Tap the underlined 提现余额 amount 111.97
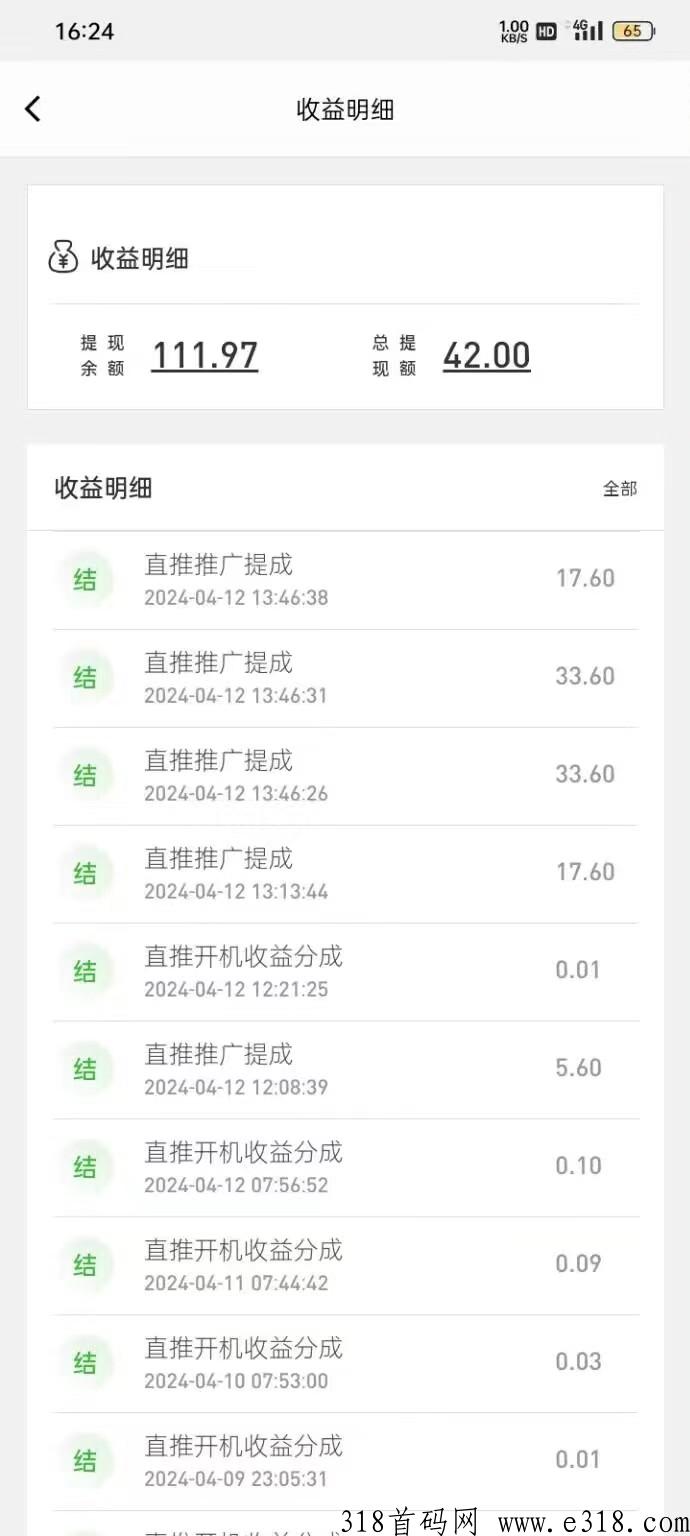Viewport: 690px width, 1536px height. tap(205, 356)
